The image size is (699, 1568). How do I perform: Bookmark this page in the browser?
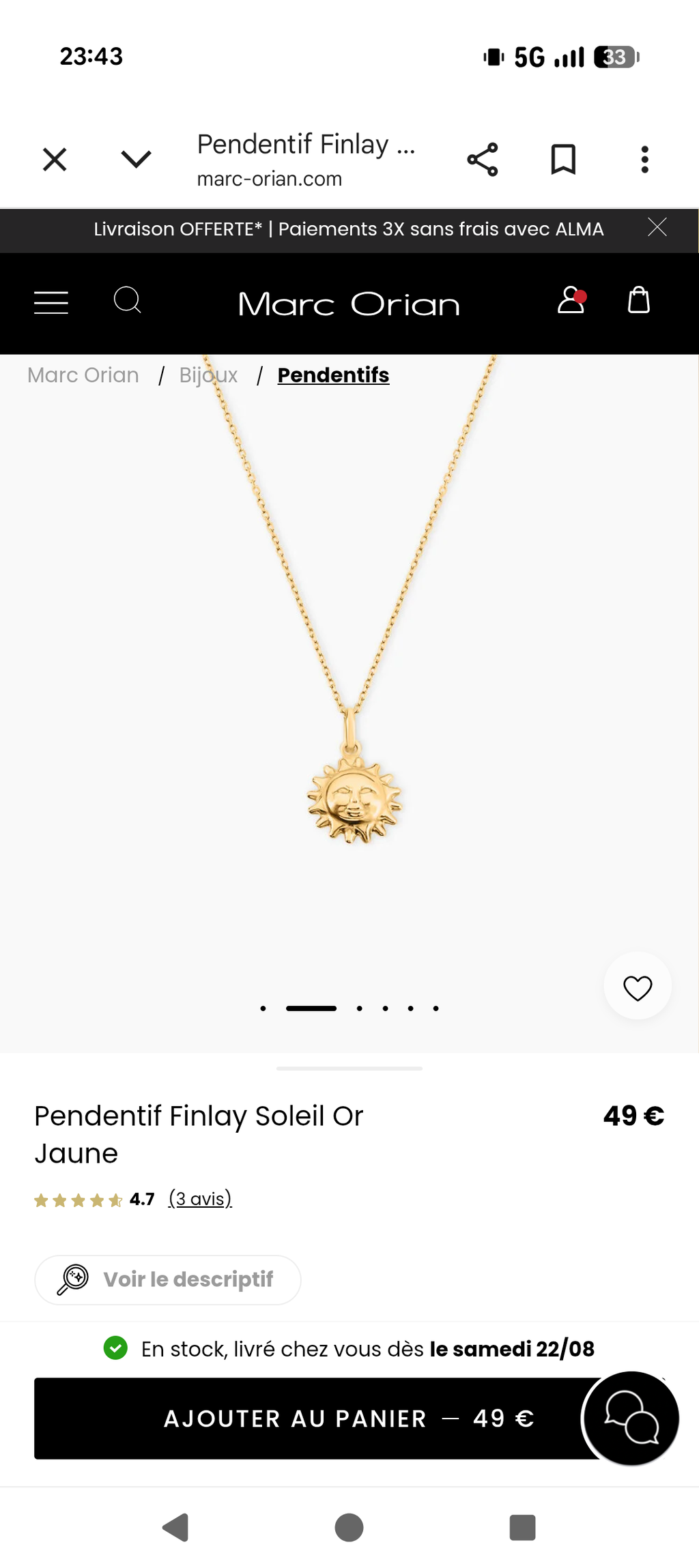click(x=563, y=160)
